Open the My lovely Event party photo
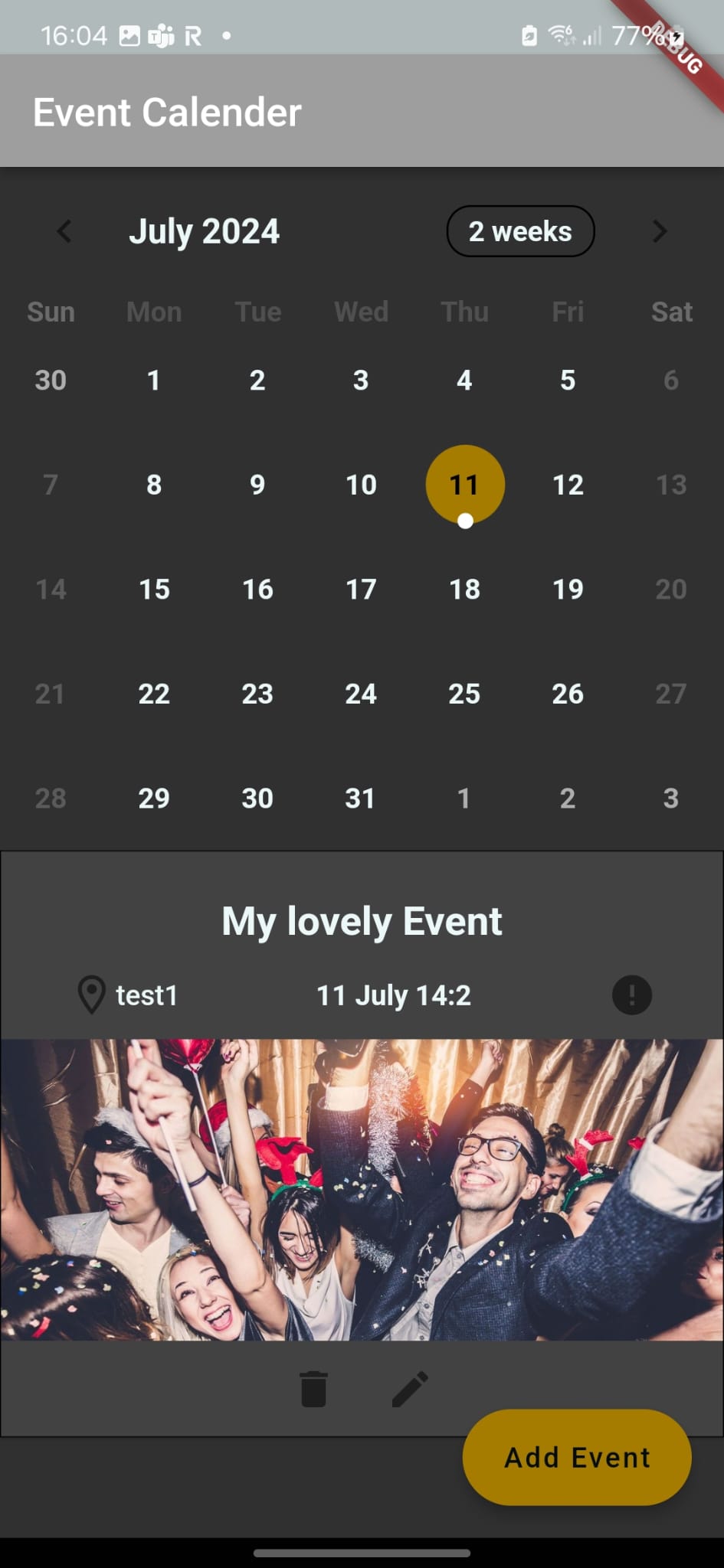 (362, 1189)
